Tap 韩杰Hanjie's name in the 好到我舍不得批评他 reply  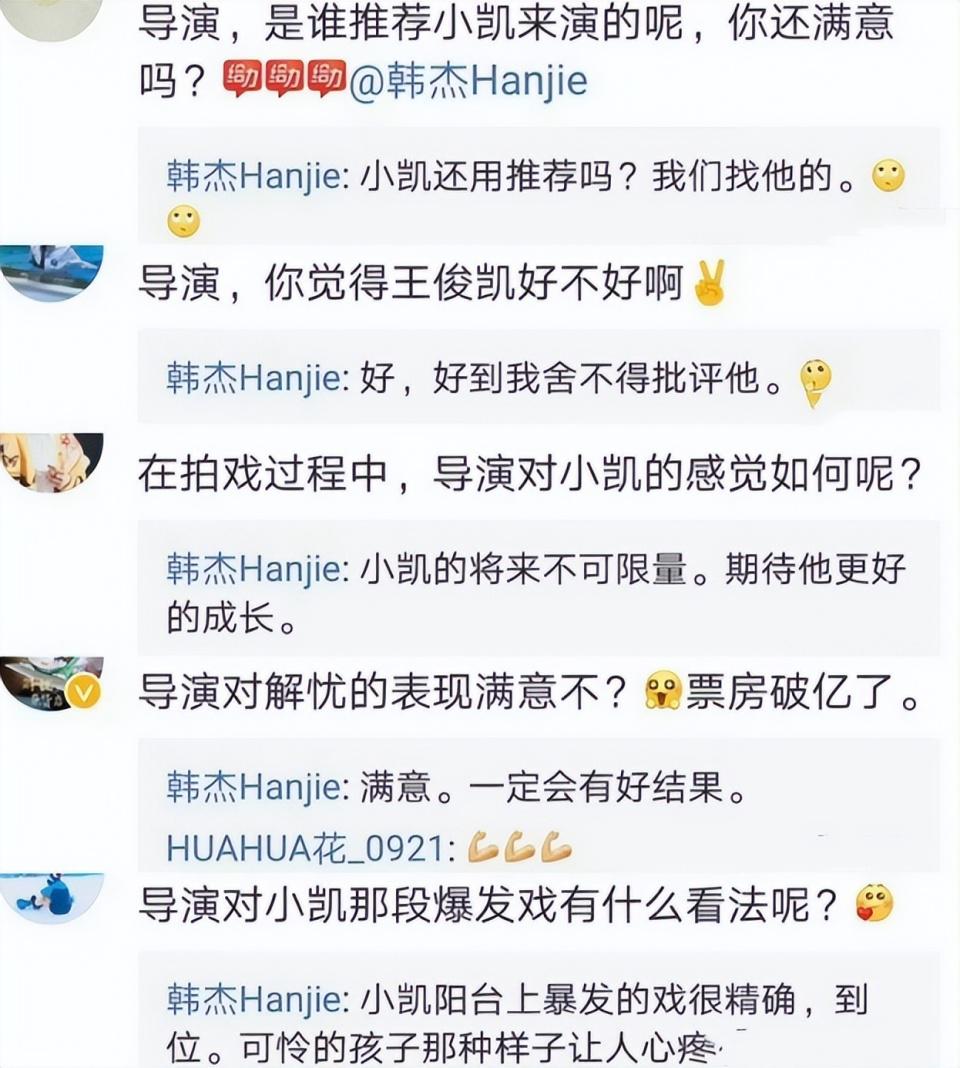(253, 379)
